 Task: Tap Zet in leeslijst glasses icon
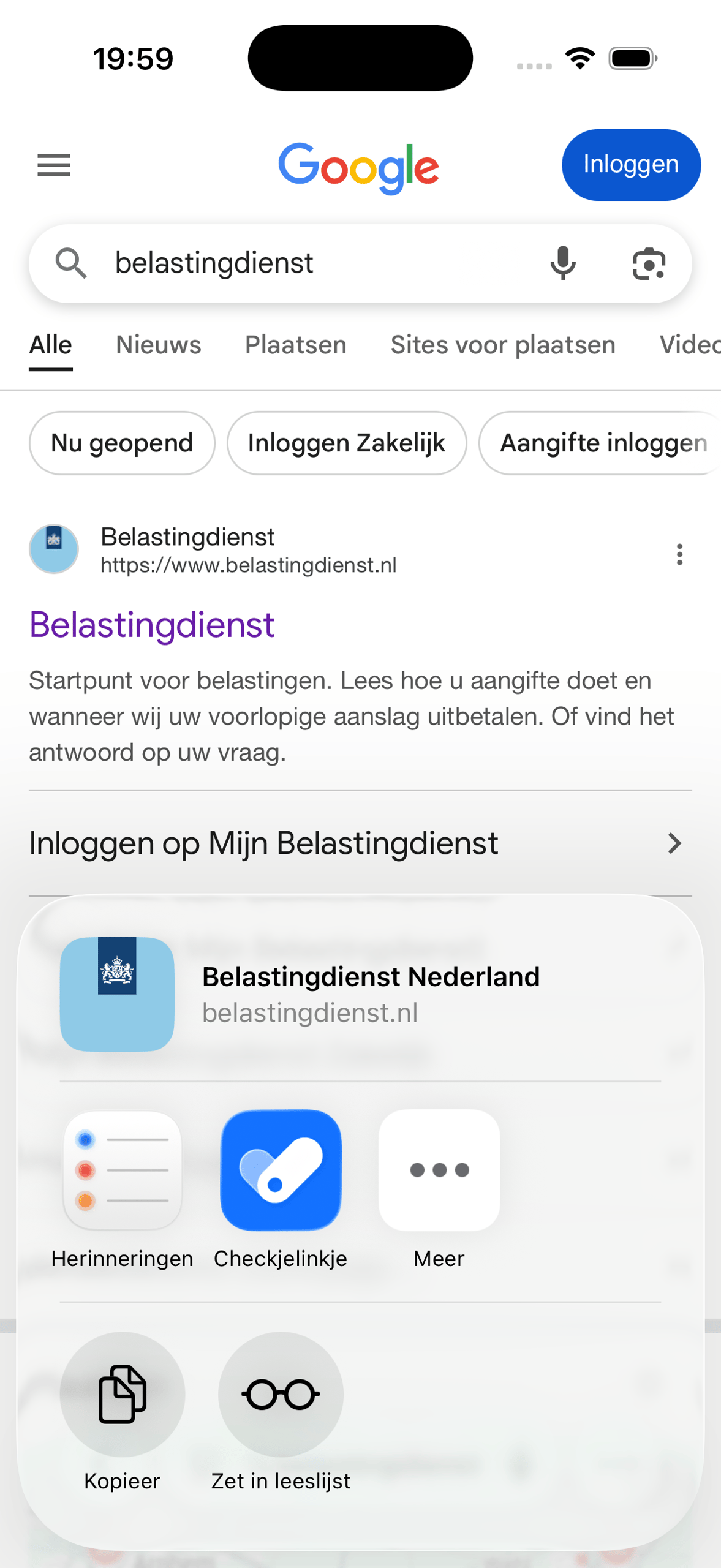pos(281,1394)
